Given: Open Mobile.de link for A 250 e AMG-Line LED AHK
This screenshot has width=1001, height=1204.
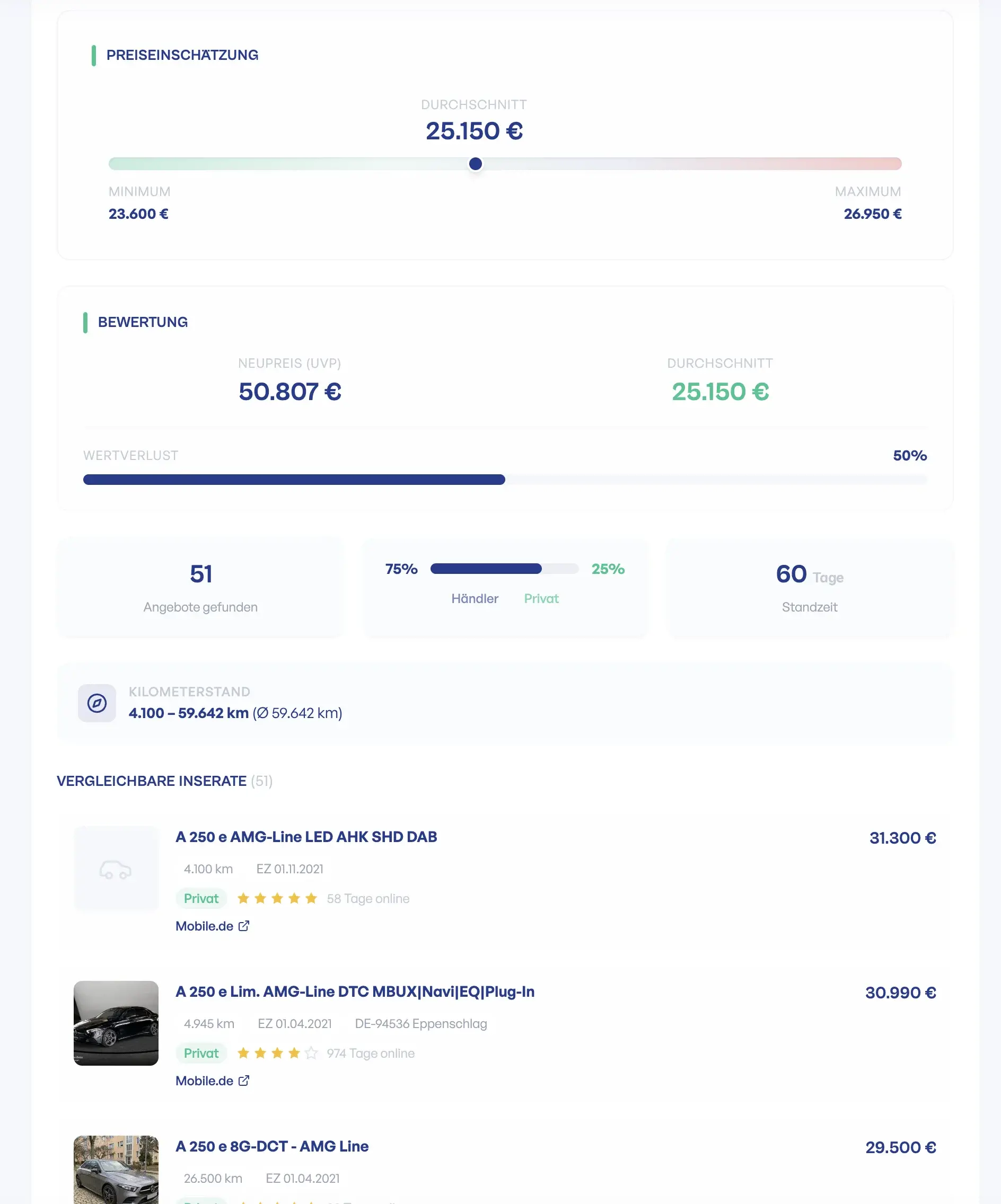Looking at the screenshot, I should click(x=212, y=926).
